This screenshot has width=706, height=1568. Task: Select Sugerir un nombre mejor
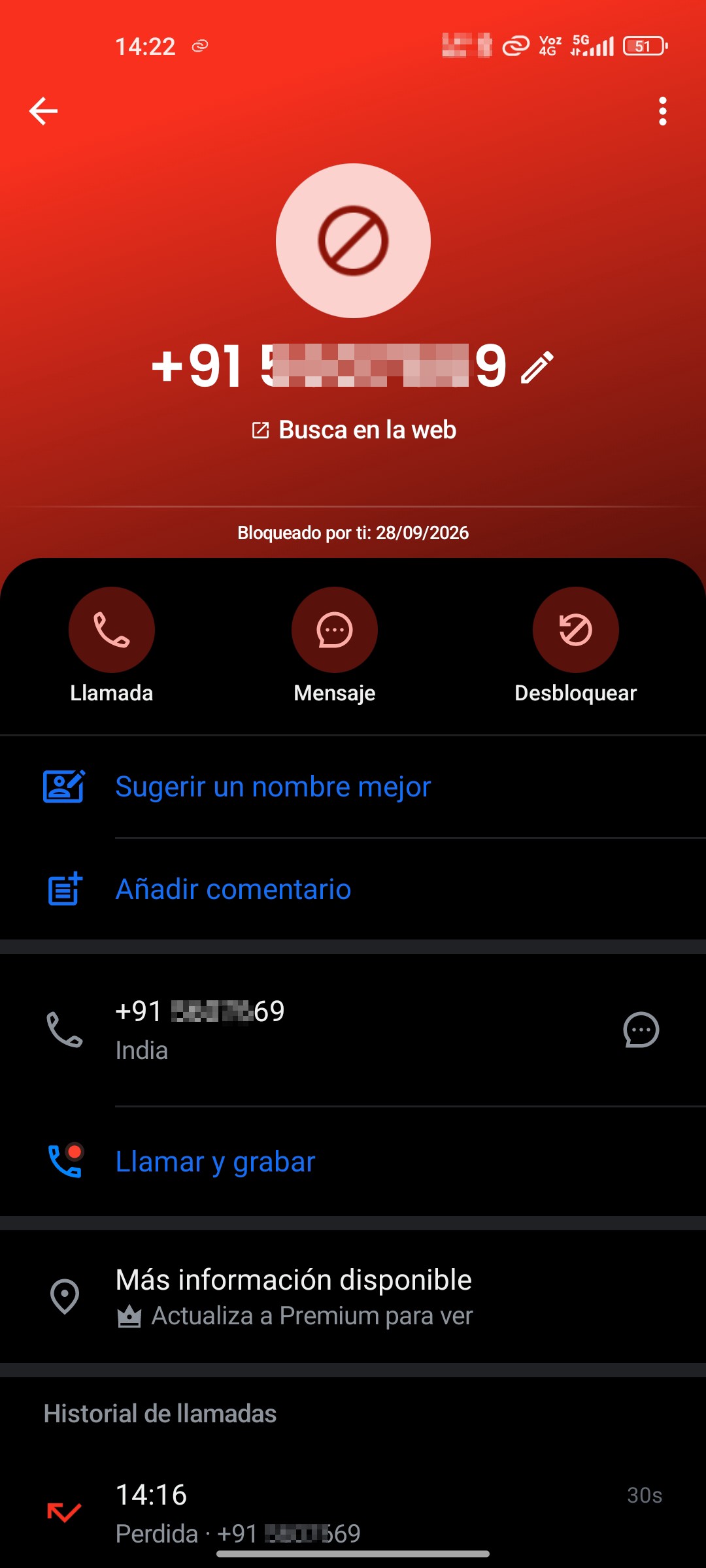click(x=353, y=787)
